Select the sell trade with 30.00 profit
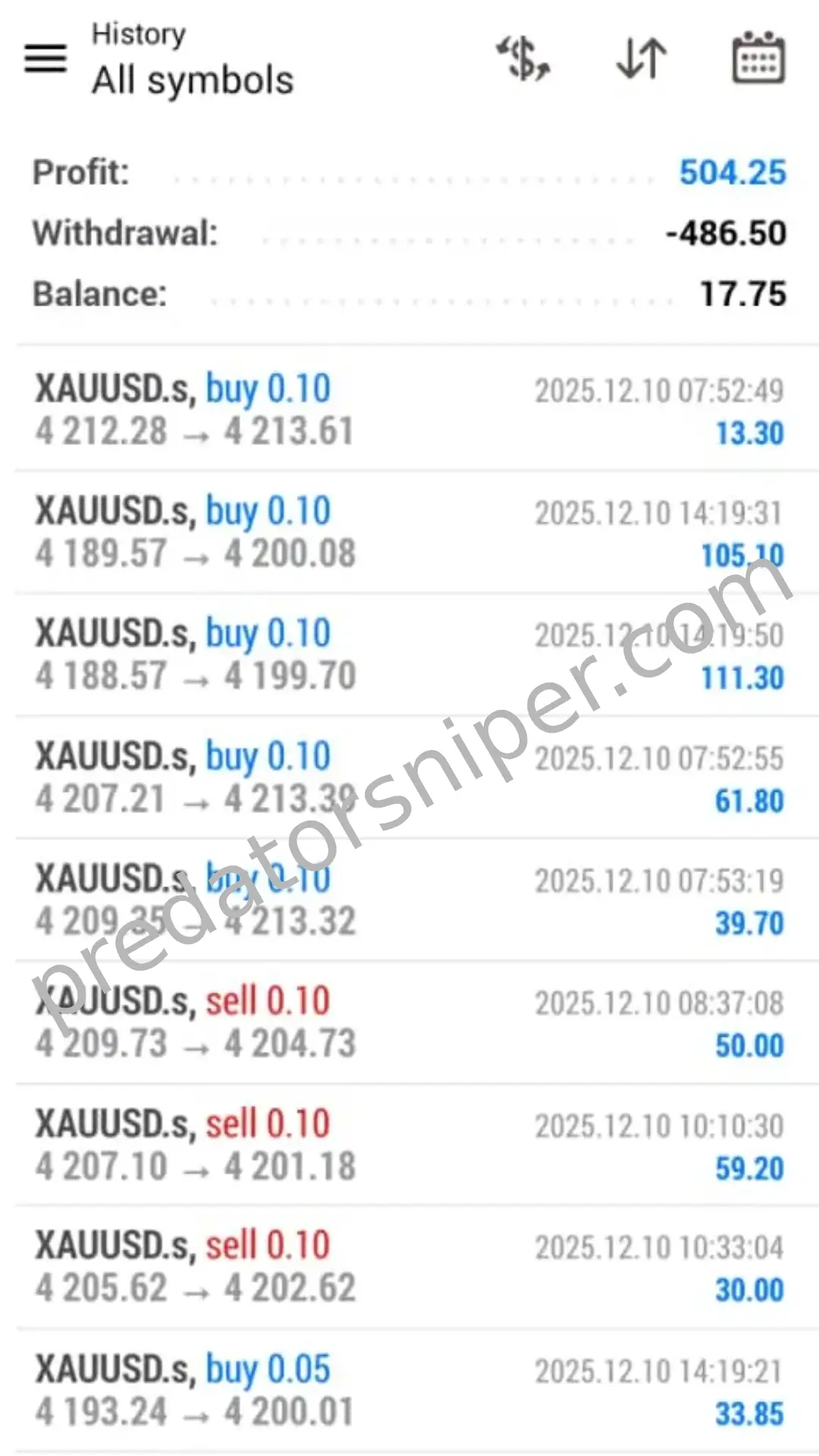The width and height of the screenshot is (819, 1456). (x=409, y=1268)
